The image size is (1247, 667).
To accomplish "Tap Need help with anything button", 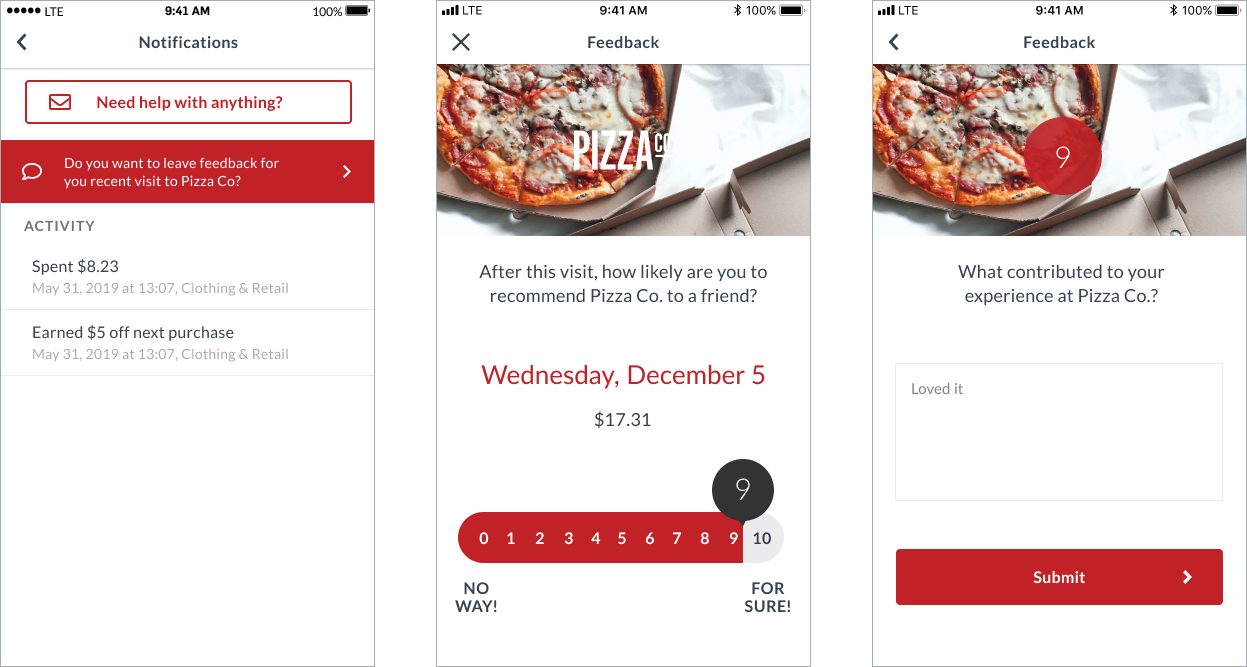I will [x=188, y=102].
